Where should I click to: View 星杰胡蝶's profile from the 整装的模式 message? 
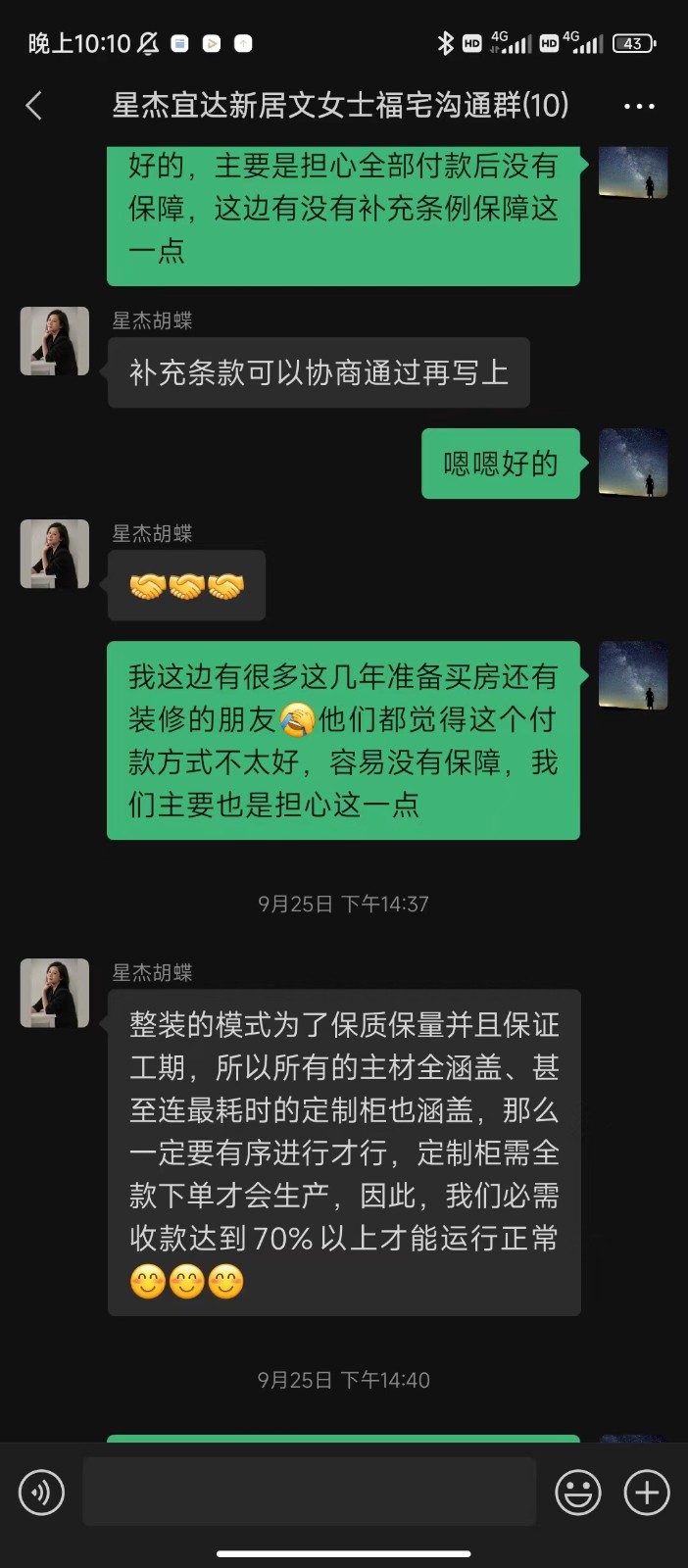[55, 993]
